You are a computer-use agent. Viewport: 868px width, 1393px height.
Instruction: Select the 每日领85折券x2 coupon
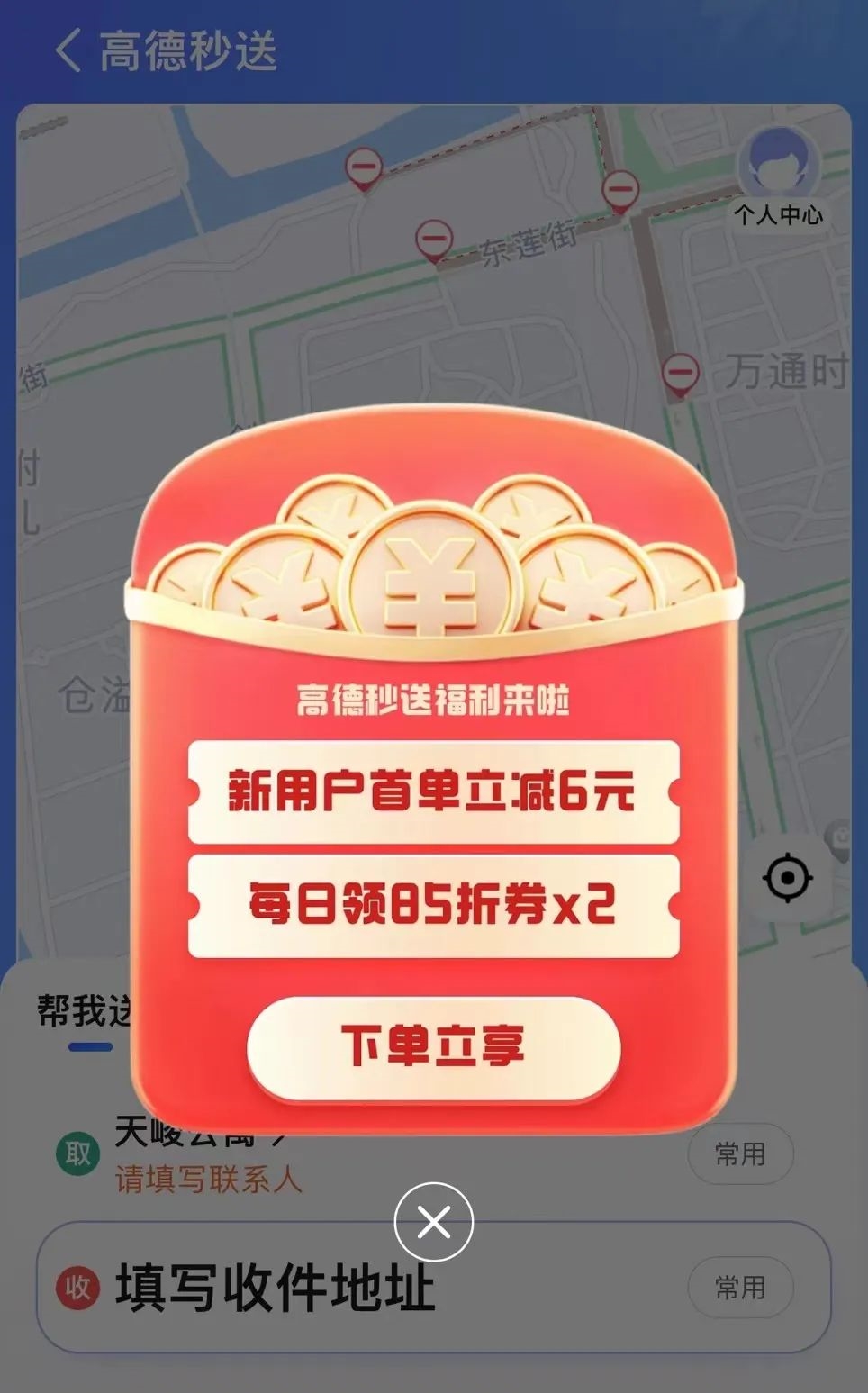tap(433, 905)
